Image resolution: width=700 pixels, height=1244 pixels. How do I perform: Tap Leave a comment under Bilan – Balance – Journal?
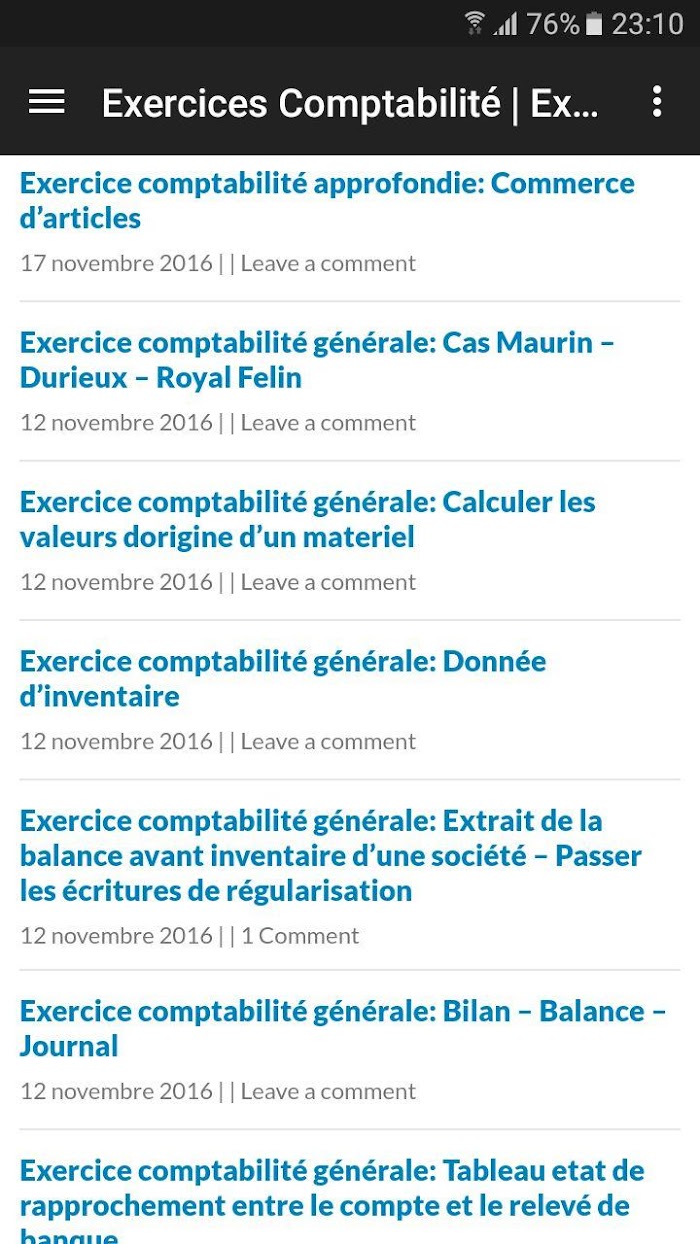click(x=328, y=1090)
